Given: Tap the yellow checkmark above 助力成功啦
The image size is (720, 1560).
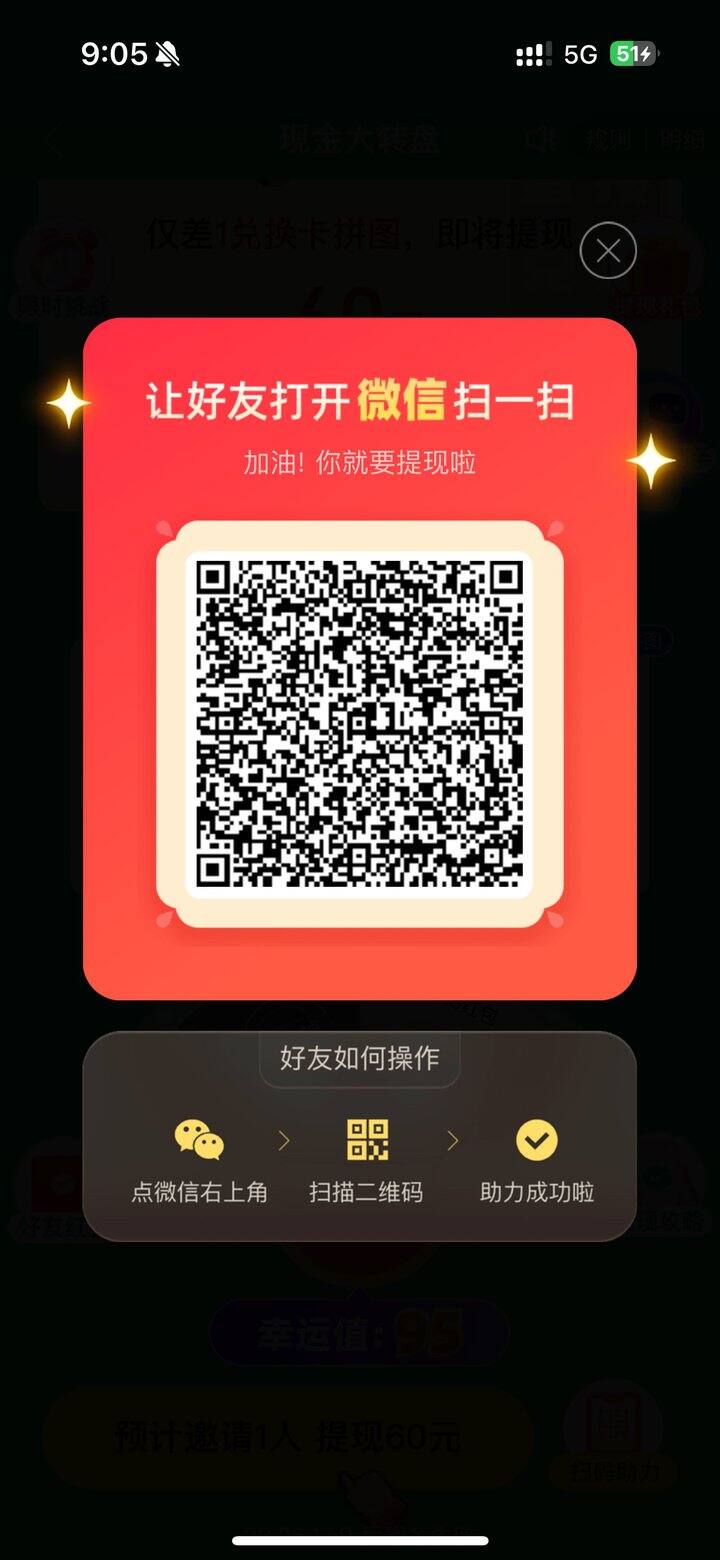Looking at the screenshot, I should (535, 1139).
